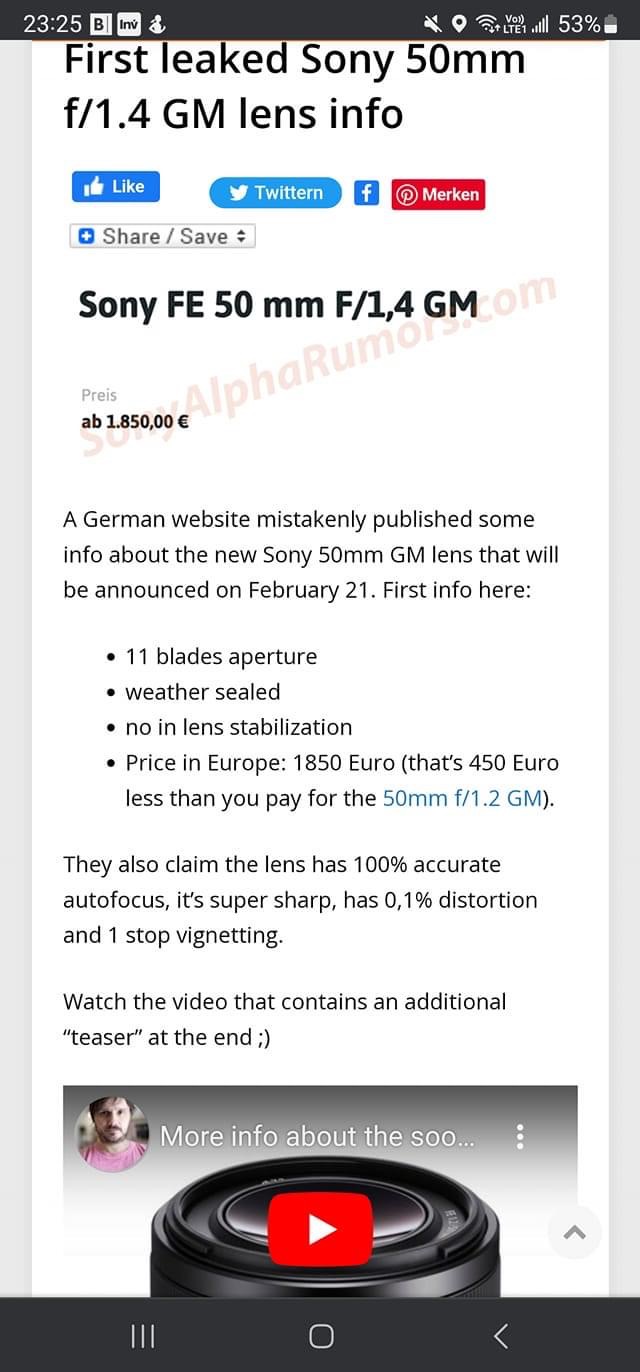Open recent apps from navigation bar

point(143,1336)
